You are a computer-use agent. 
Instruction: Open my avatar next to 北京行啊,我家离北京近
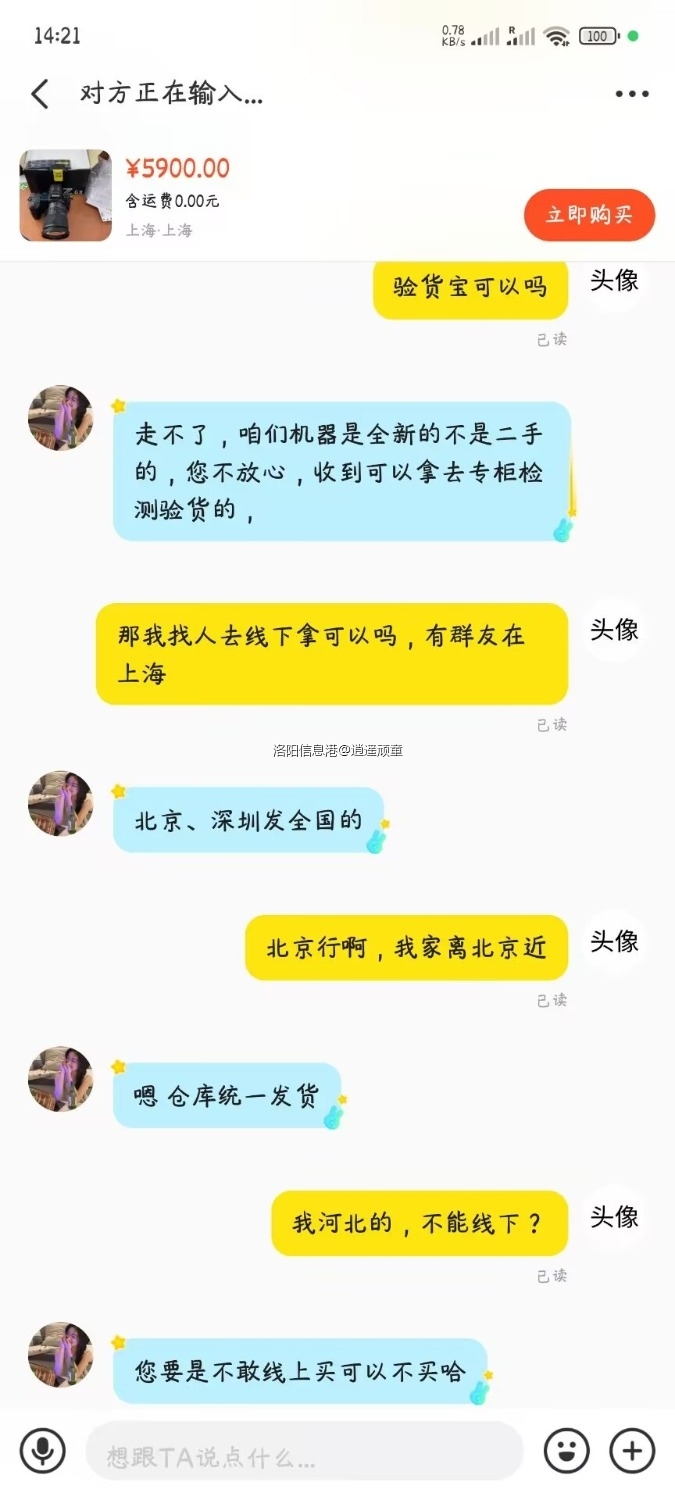click(614, 942)
